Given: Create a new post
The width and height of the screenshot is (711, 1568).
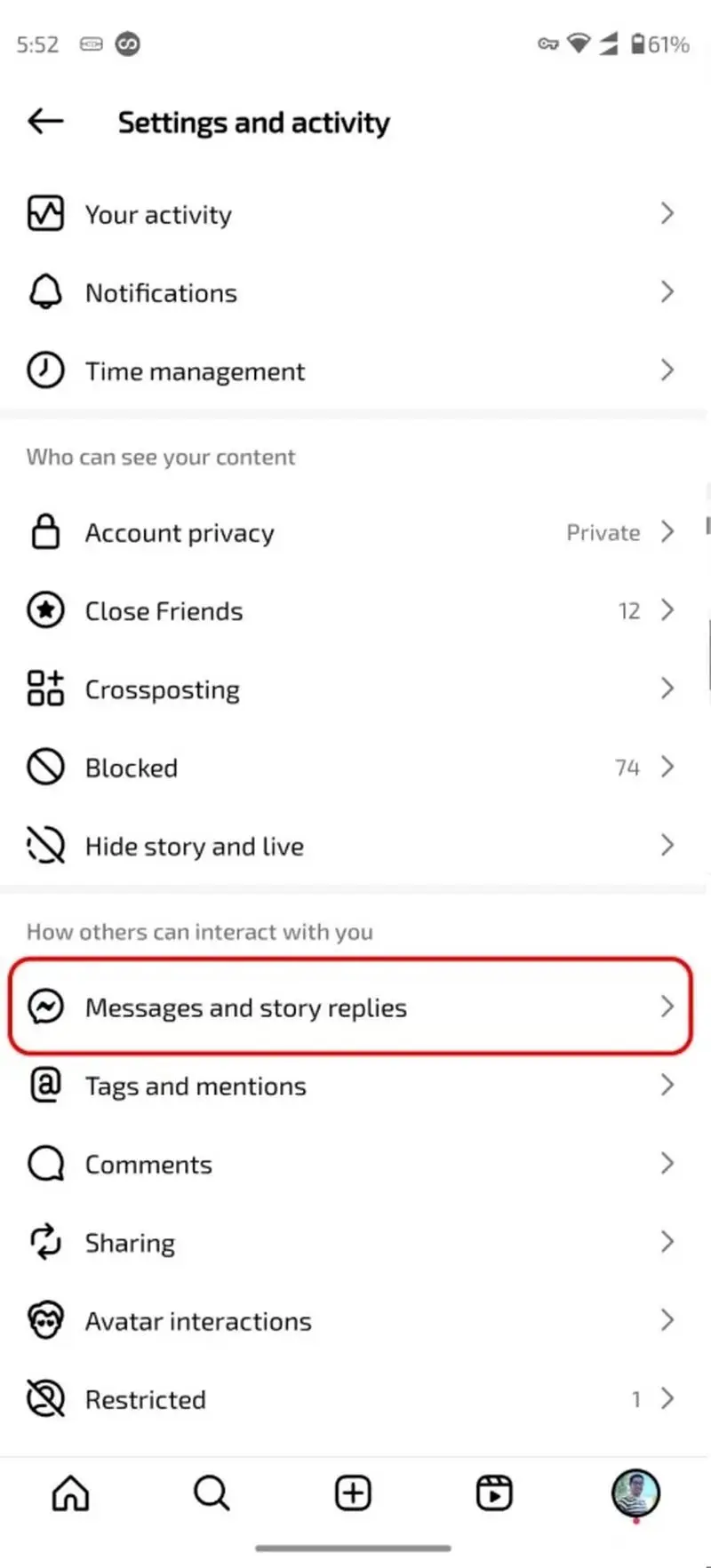Looking at the screenshot, I should (x=353, y=1493).
